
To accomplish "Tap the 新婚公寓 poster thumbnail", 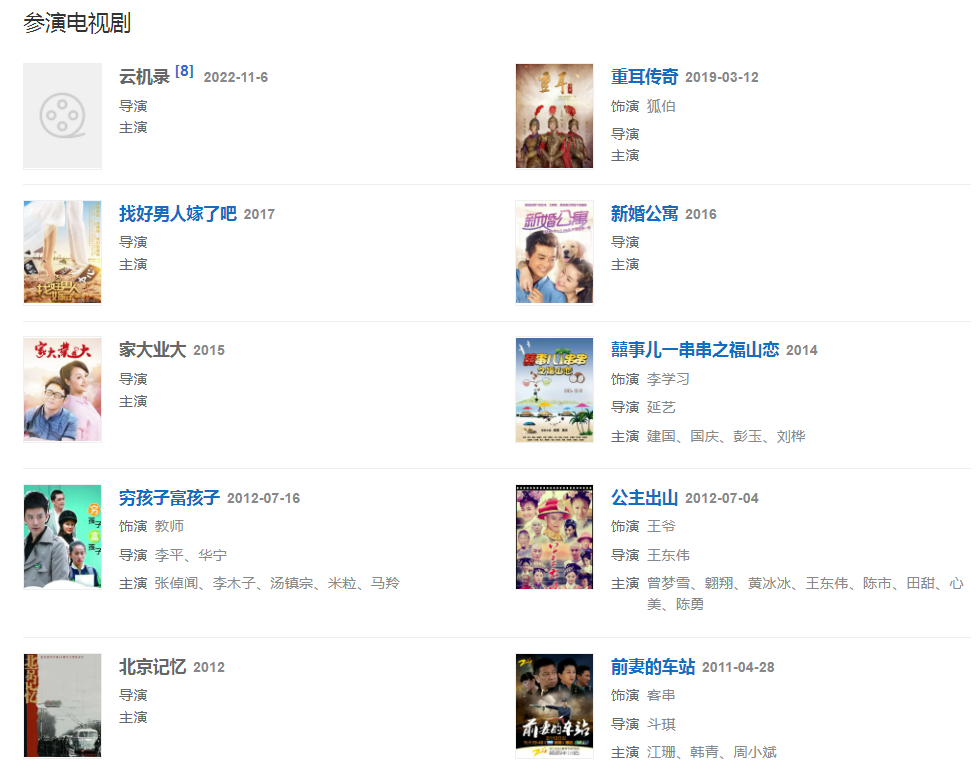I will tap(554, 252).
